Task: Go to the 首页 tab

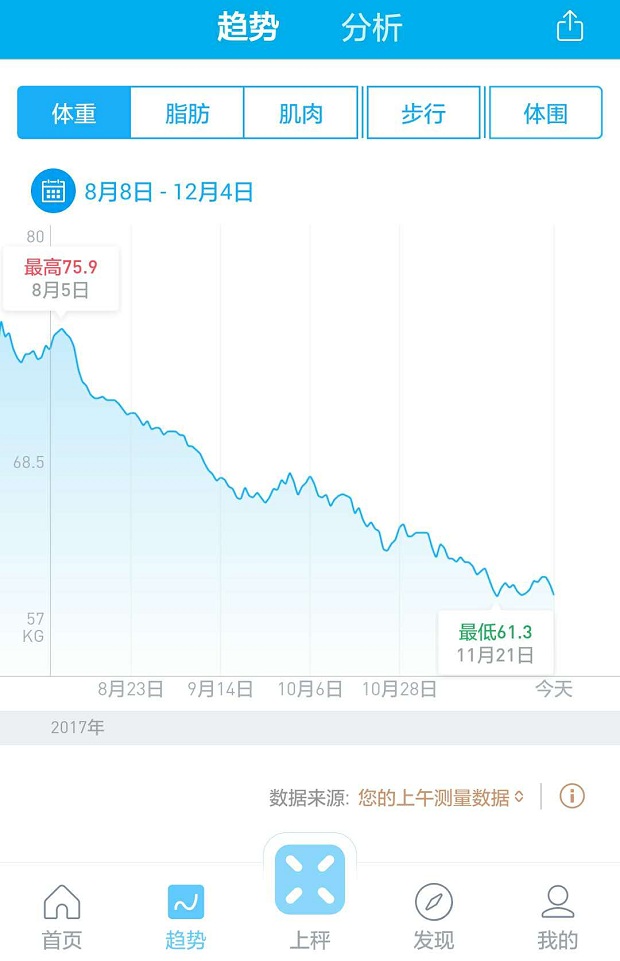Action: click(62, 916)
